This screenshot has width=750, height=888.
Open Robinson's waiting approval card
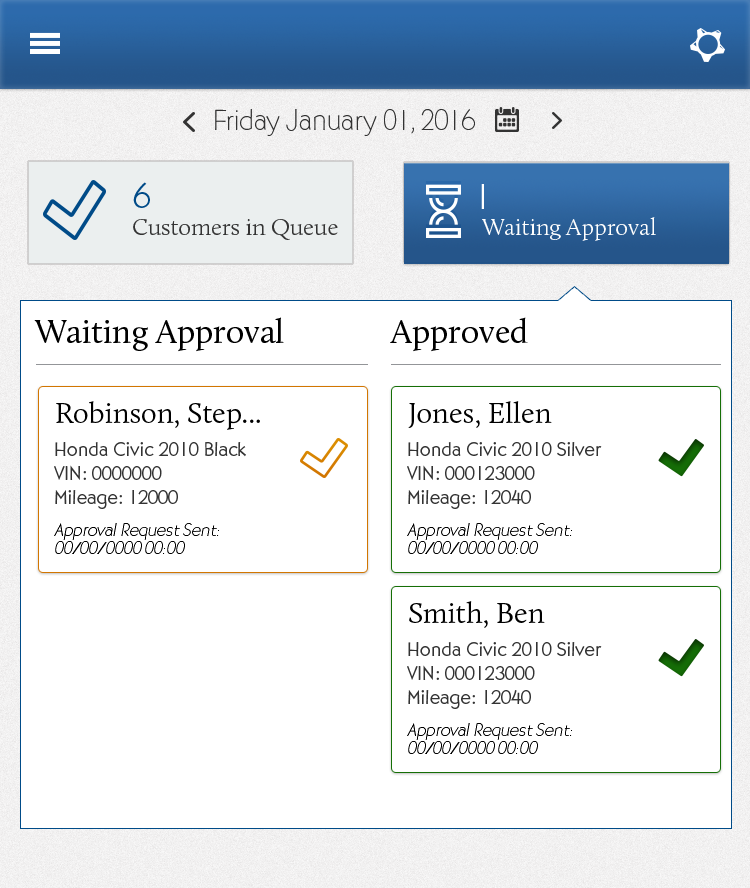(203, 479)
